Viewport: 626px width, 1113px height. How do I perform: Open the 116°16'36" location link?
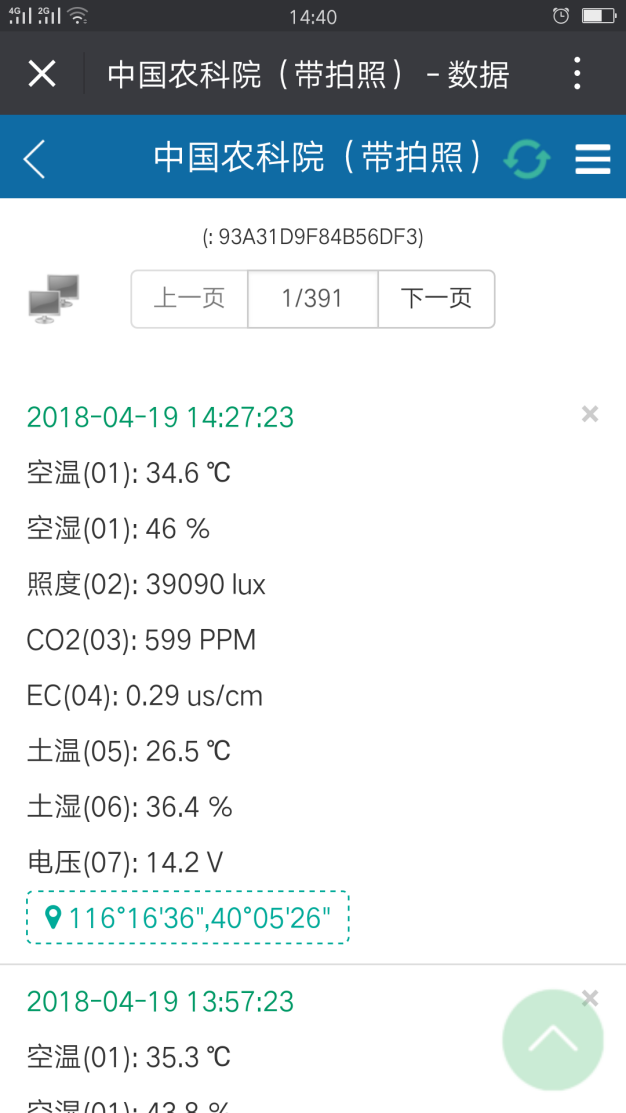tap(188, 917)
